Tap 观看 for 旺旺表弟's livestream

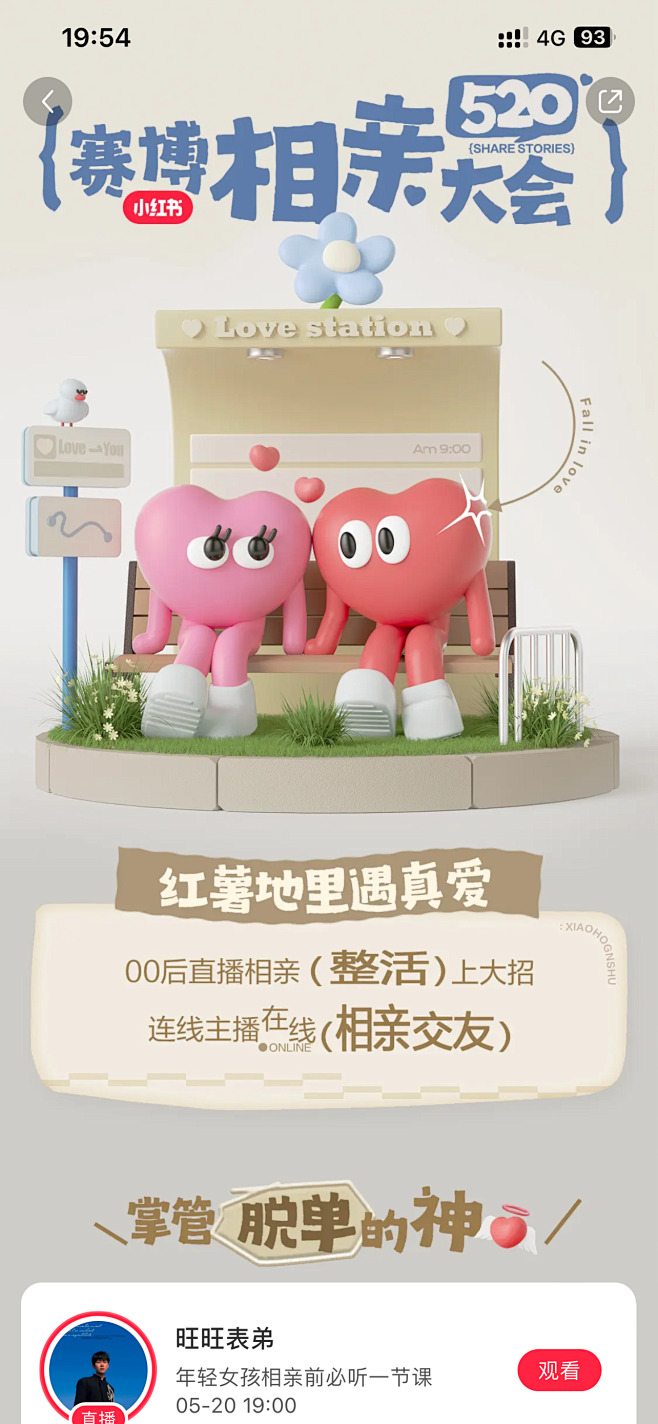point(559,1370)
